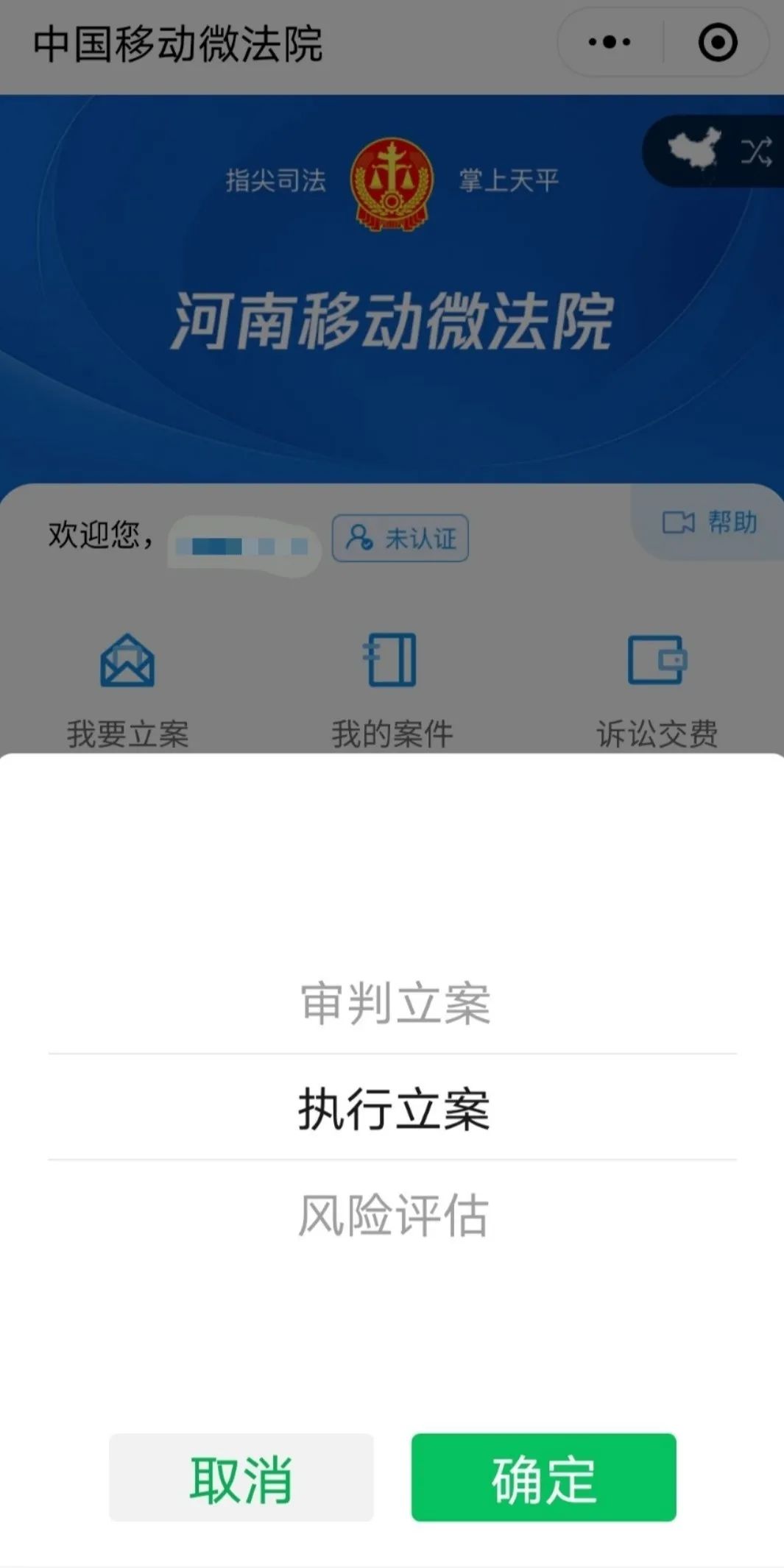Cancel the picker with 取消
The width and height of the screenshot is (784, 1568).
(241, 1477)
